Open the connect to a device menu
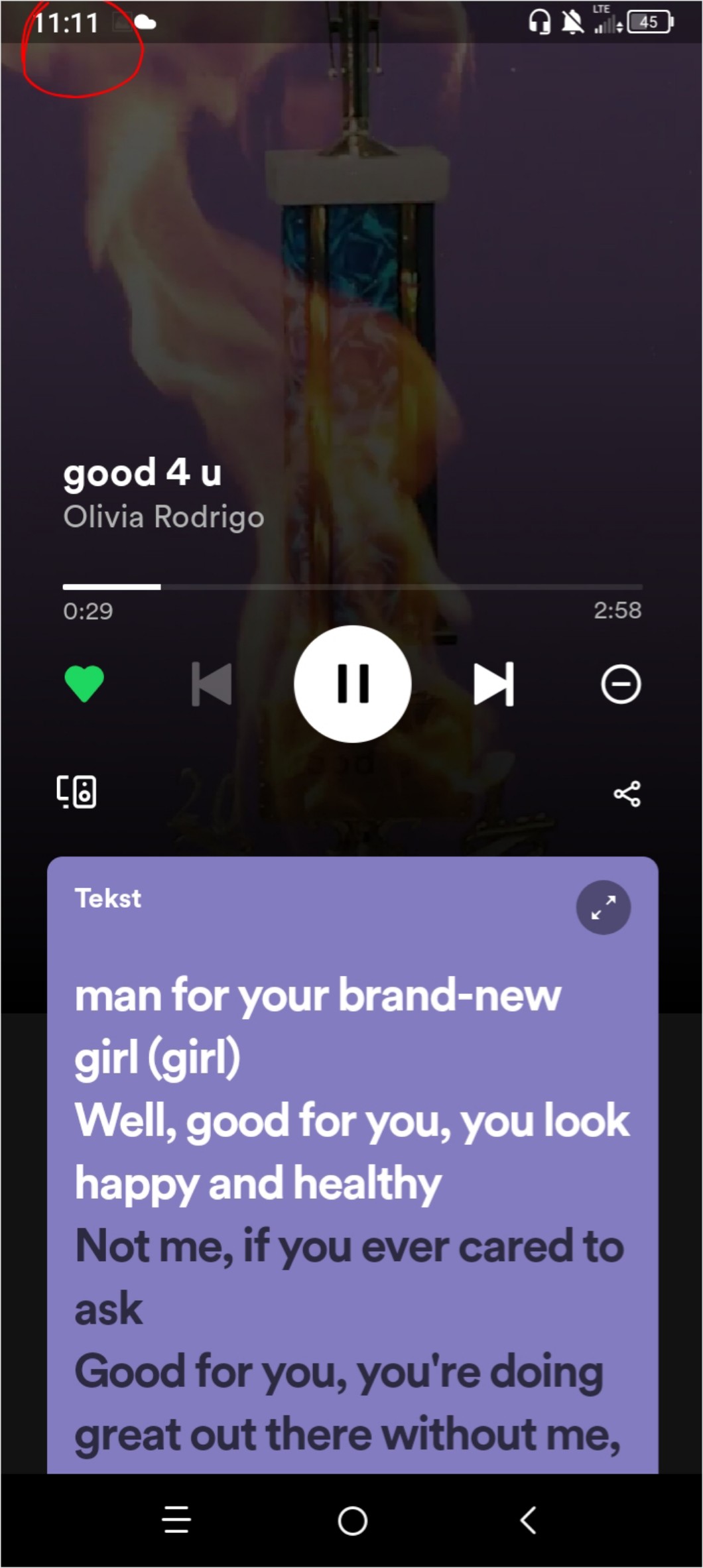 (x=76, y=792)
